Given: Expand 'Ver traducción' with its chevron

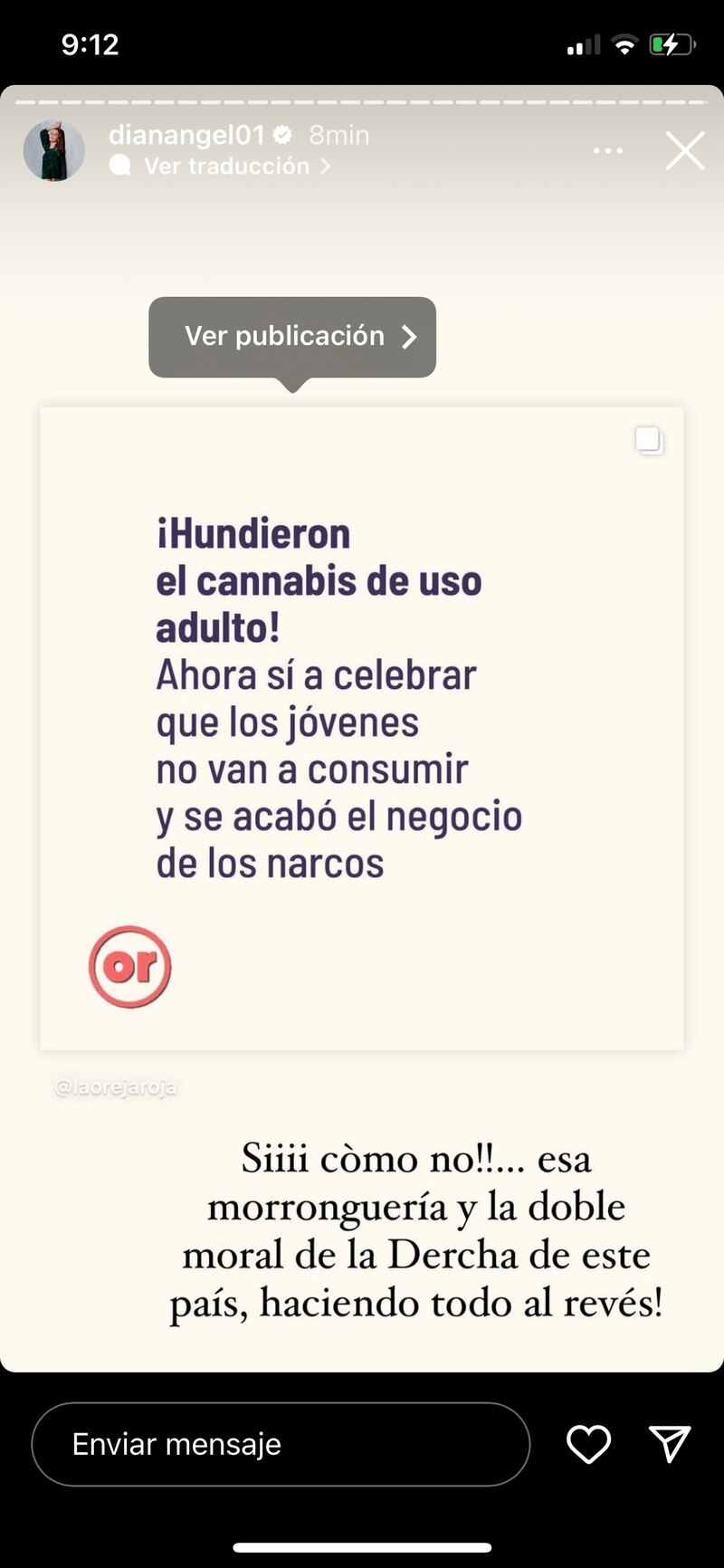Looking at the screenshot, I should (324, 167).
